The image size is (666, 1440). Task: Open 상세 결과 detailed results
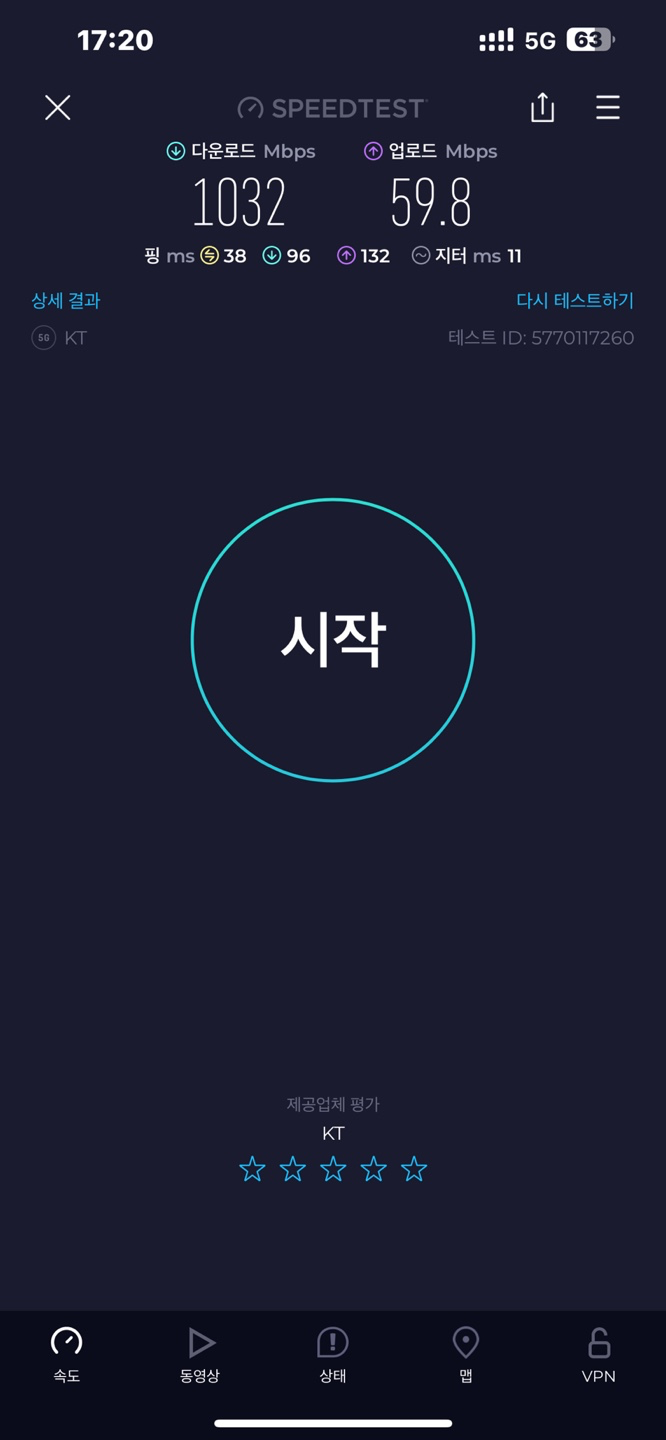click(66, 300)
